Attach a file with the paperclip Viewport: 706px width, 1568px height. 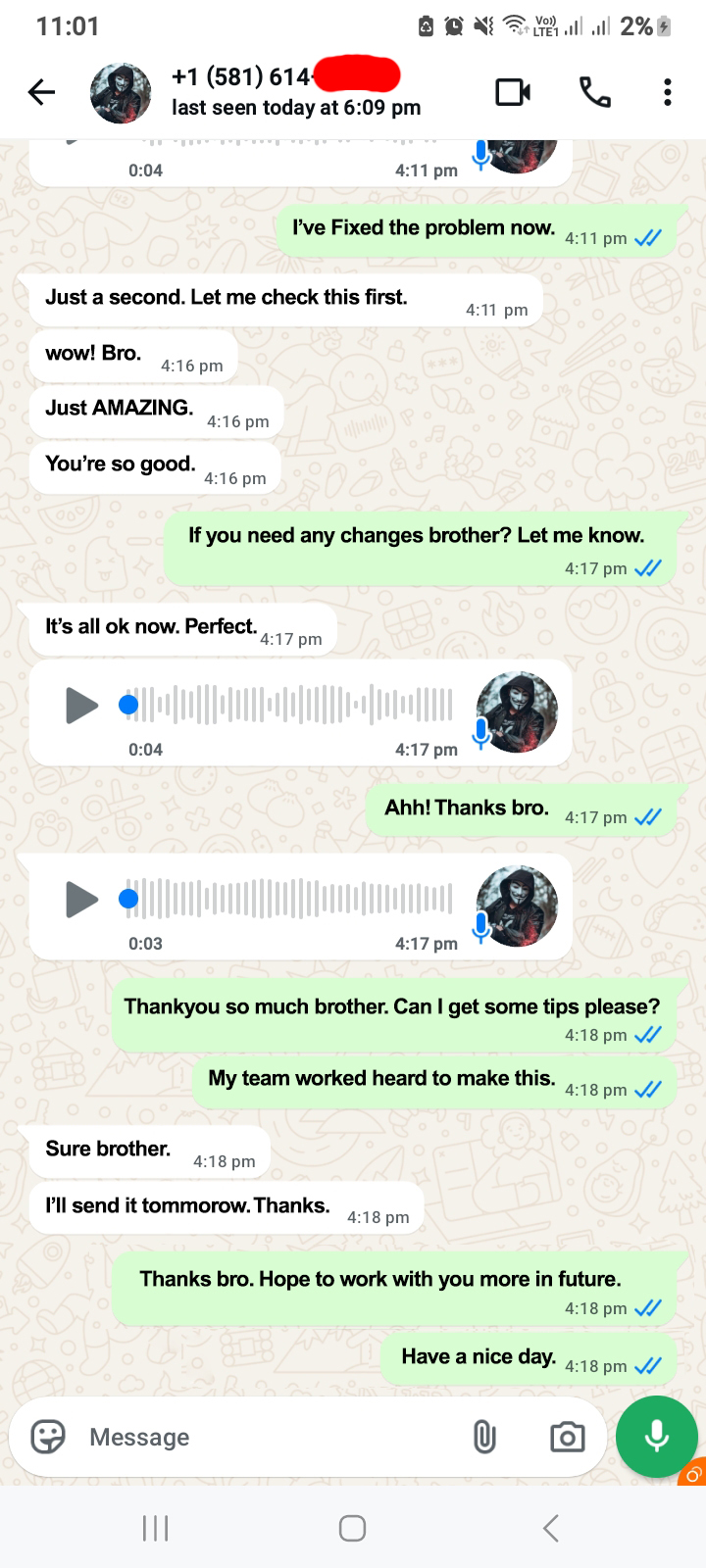(484, 1437)
